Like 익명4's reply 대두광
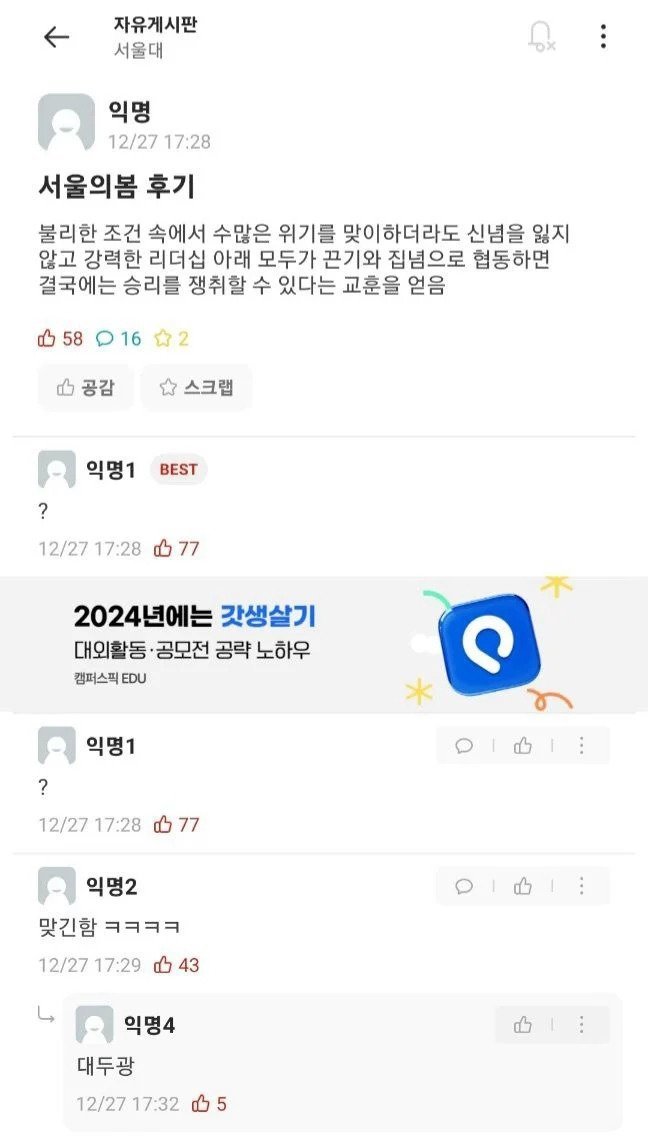This screenshot has height=1141, width=648. click(x=523, y=1025)
